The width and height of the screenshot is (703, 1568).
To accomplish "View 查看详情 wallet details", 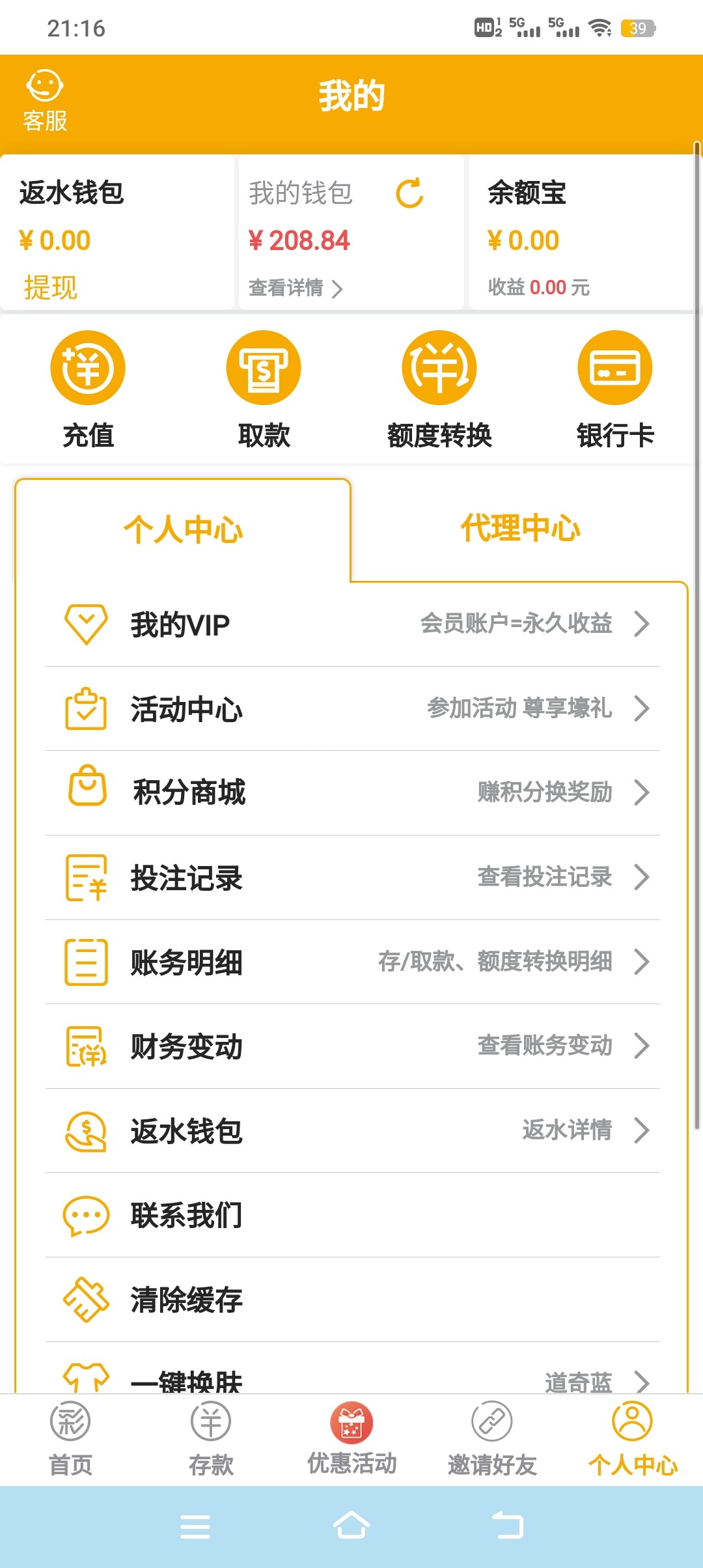I will (296, 288).
